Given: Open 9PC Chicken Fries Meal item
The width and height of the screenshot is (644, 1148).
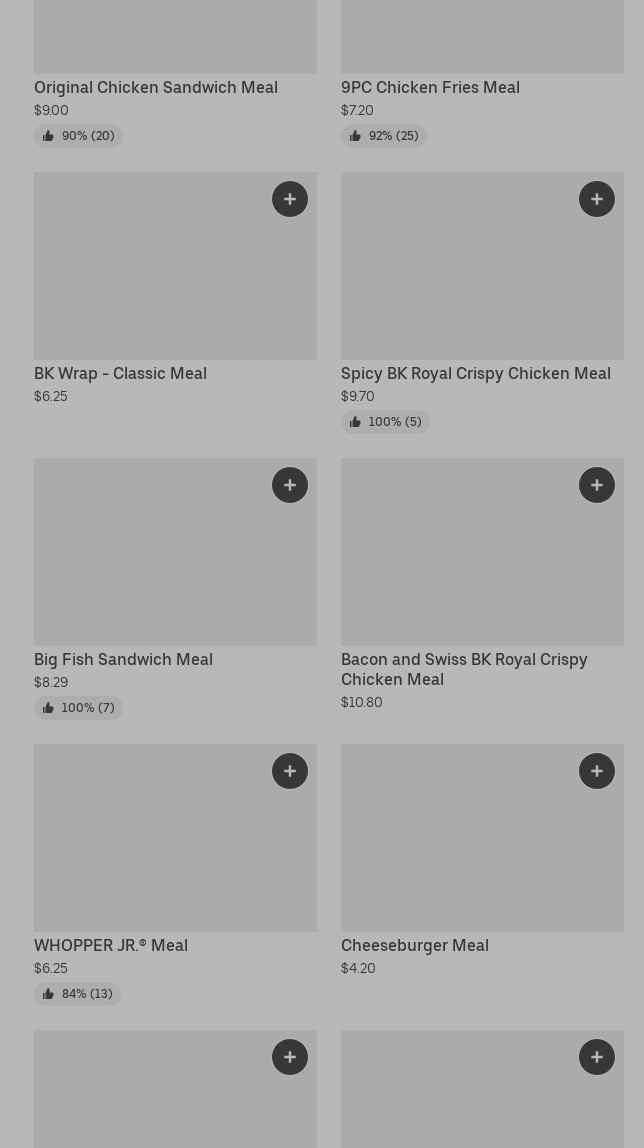Looking at the screenshot, I should click(x=430, y=87).
